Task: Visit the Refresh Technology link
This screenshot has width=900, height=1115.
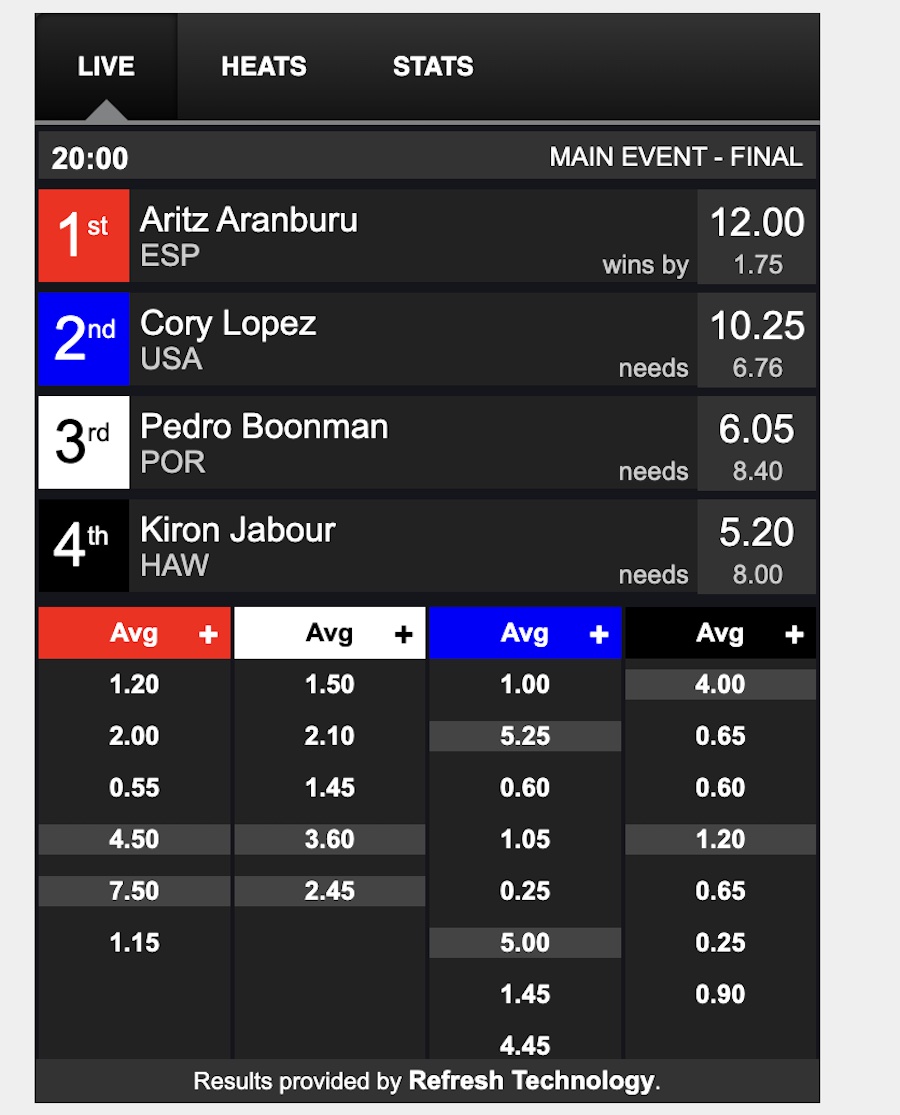Action: click(531, 1081)
